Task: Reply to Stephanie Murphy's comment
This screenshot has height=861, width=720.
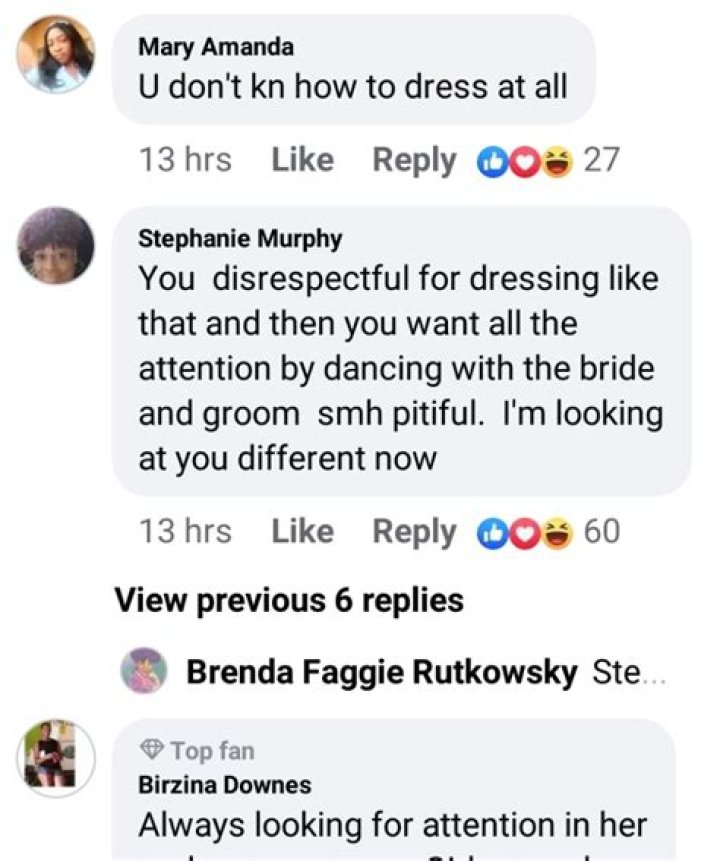Action: pos(414,531)
